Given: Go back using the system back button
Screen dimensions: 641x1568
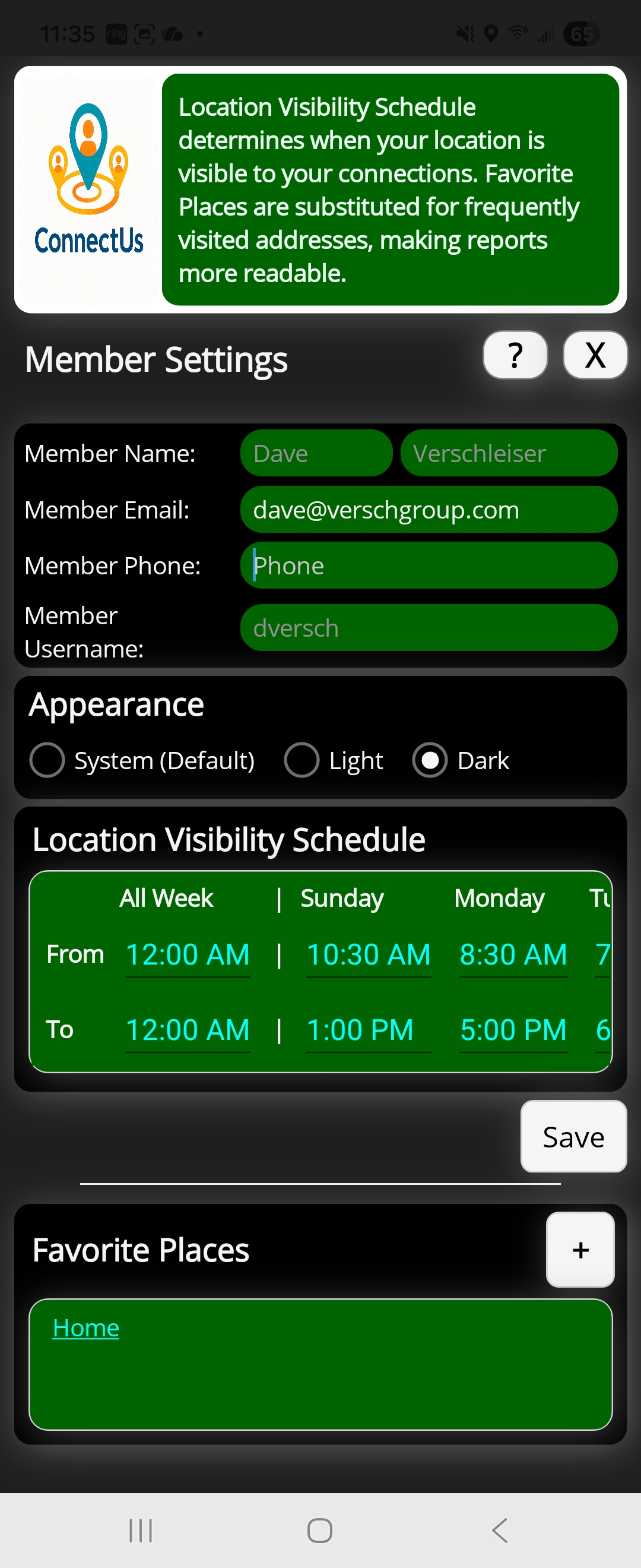Looking at the screenshot, I should tap(499, 1530).
